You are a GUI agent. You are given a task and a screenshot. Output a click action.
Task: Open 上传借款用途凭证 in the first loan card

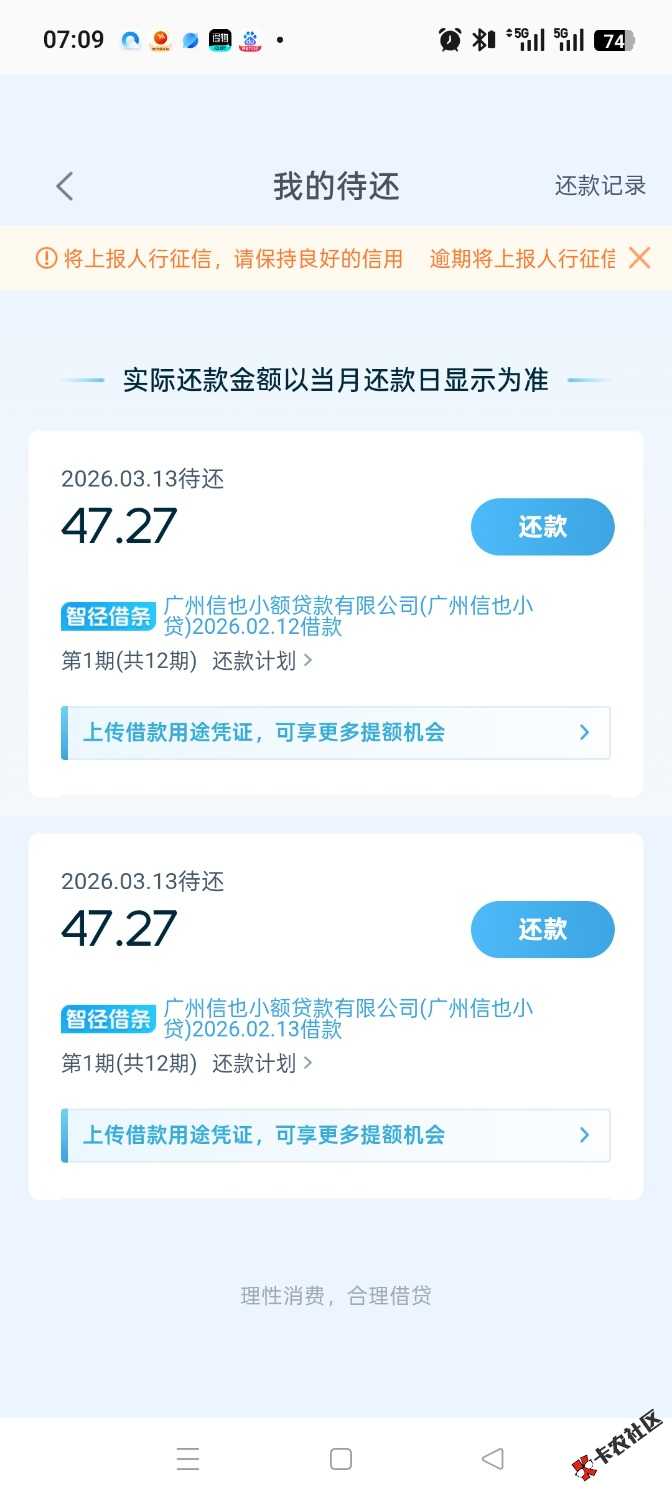pos(336,733)
